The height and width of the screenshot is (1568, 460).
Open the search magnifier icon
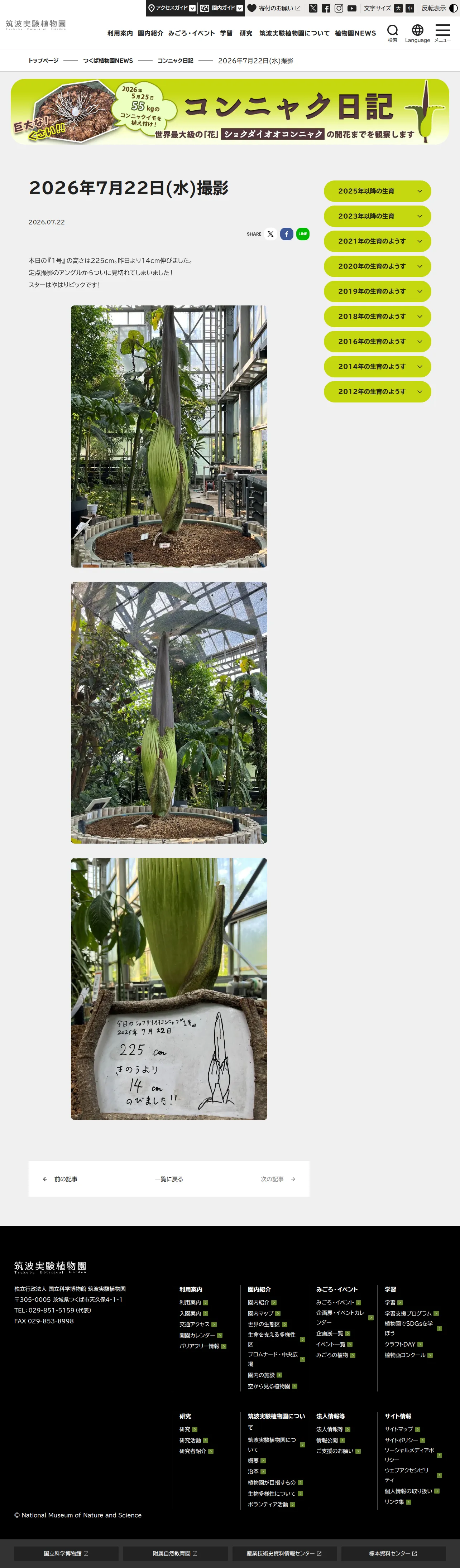coord(392,33)
